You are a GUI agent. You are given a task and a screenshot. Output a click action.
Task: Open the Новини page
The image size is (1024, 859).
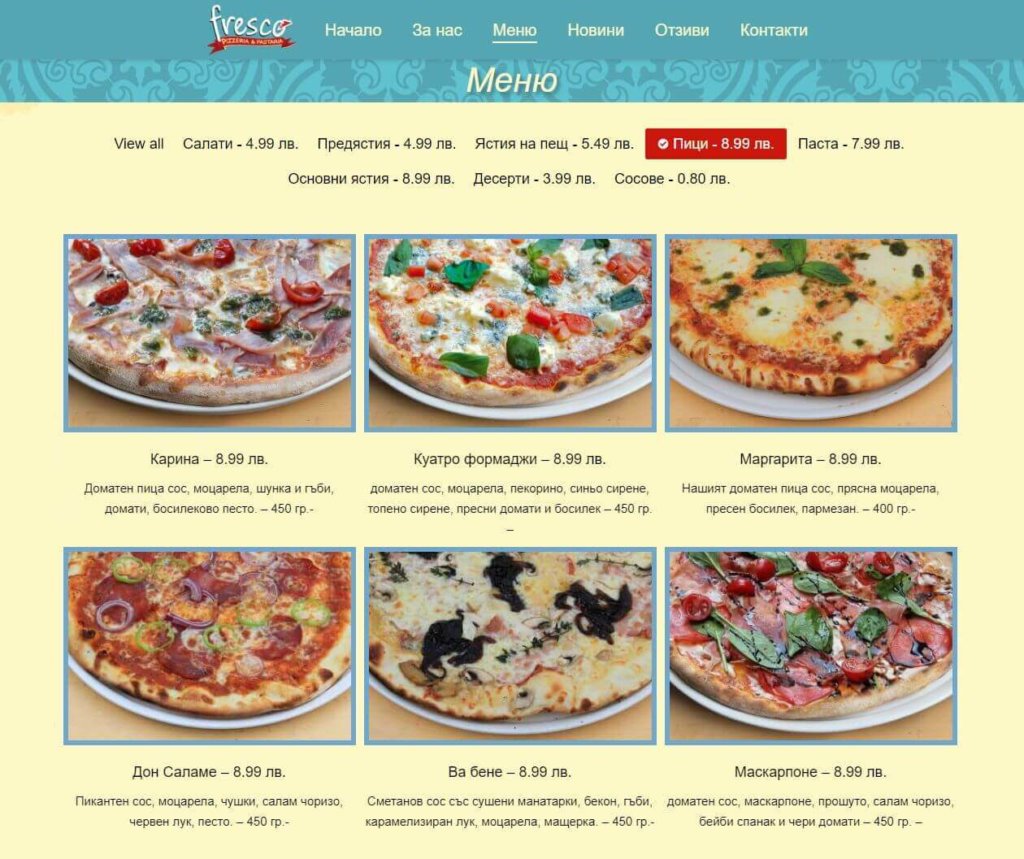tap(596, 30)
